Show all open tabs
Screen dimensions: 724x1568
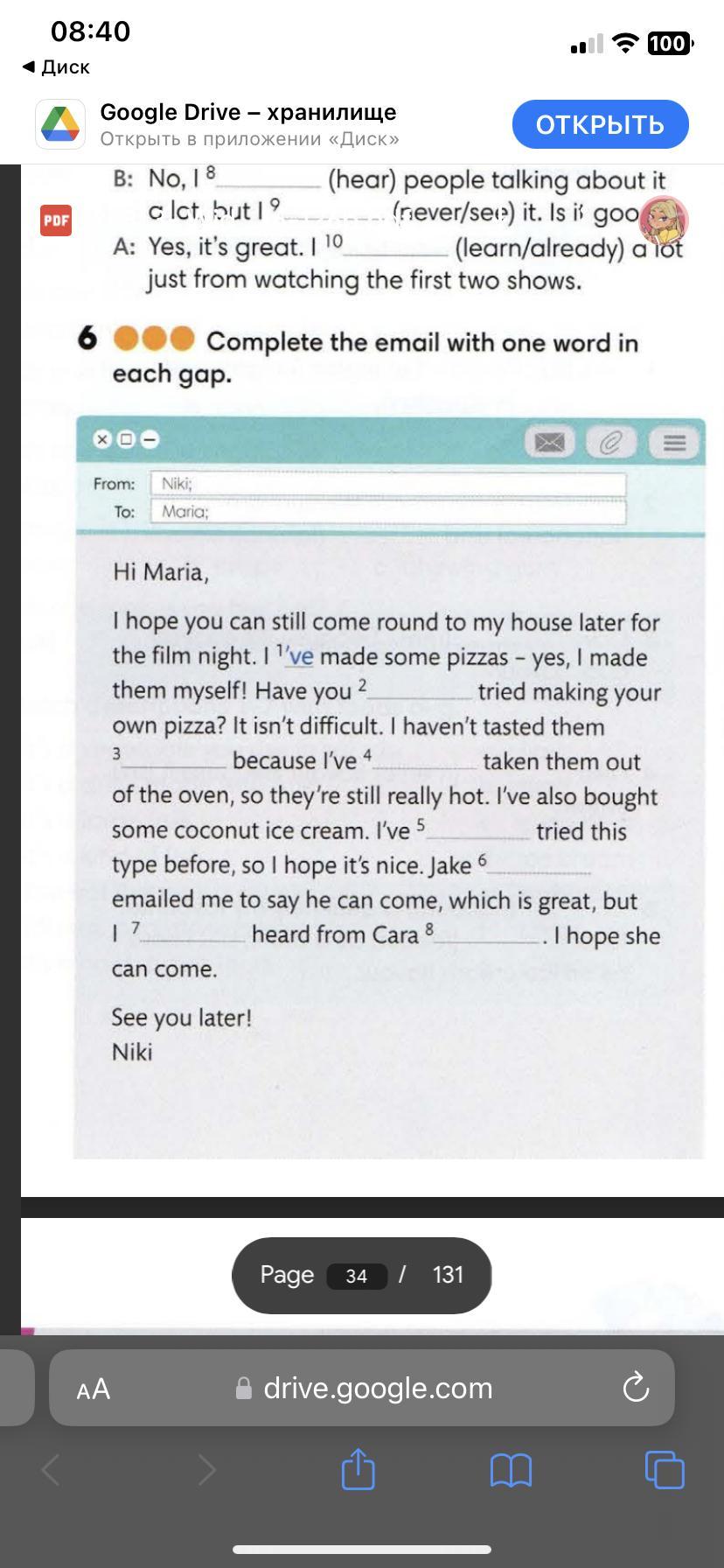665,1469
